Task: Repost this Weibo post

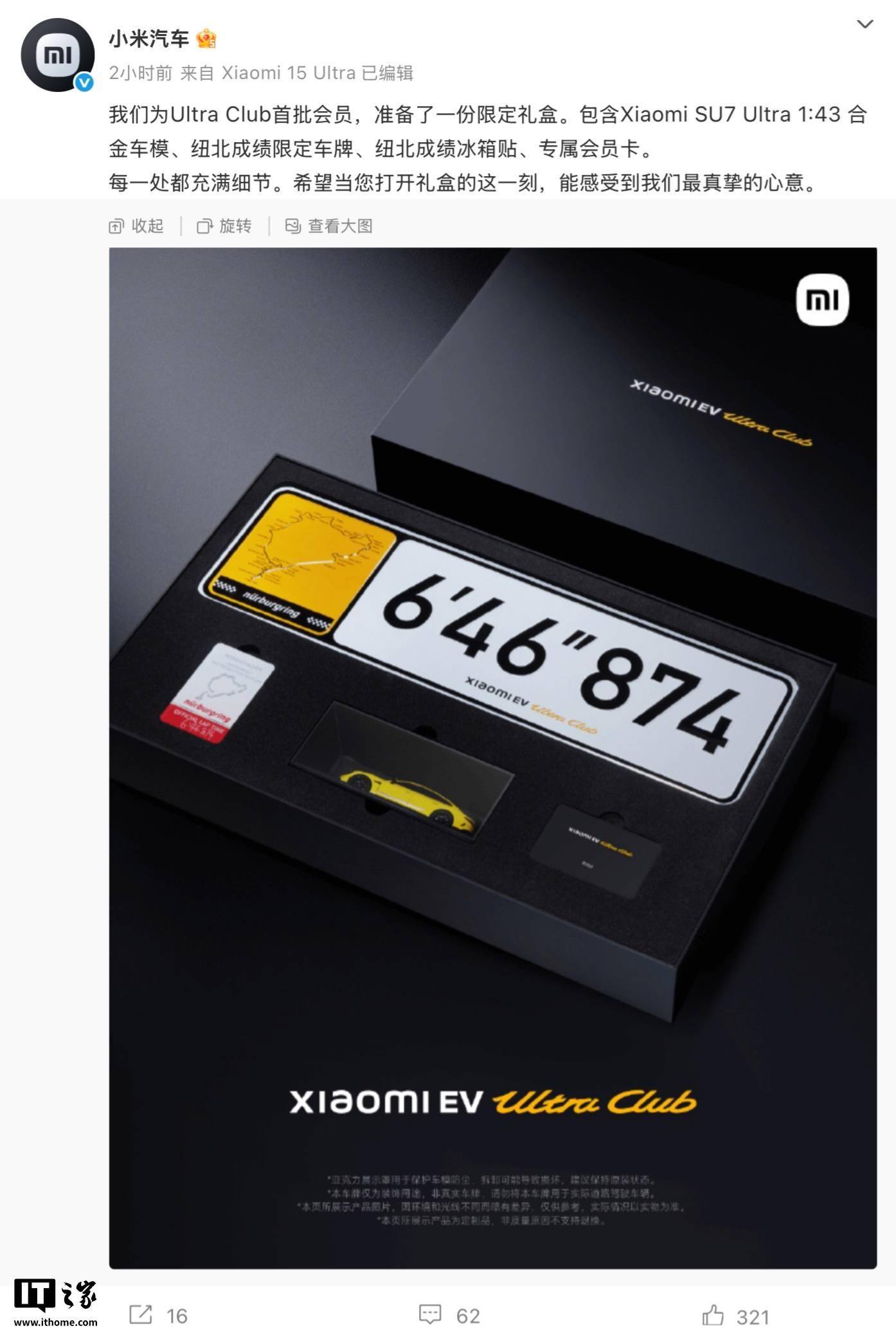Action: tap(157, 1315)
